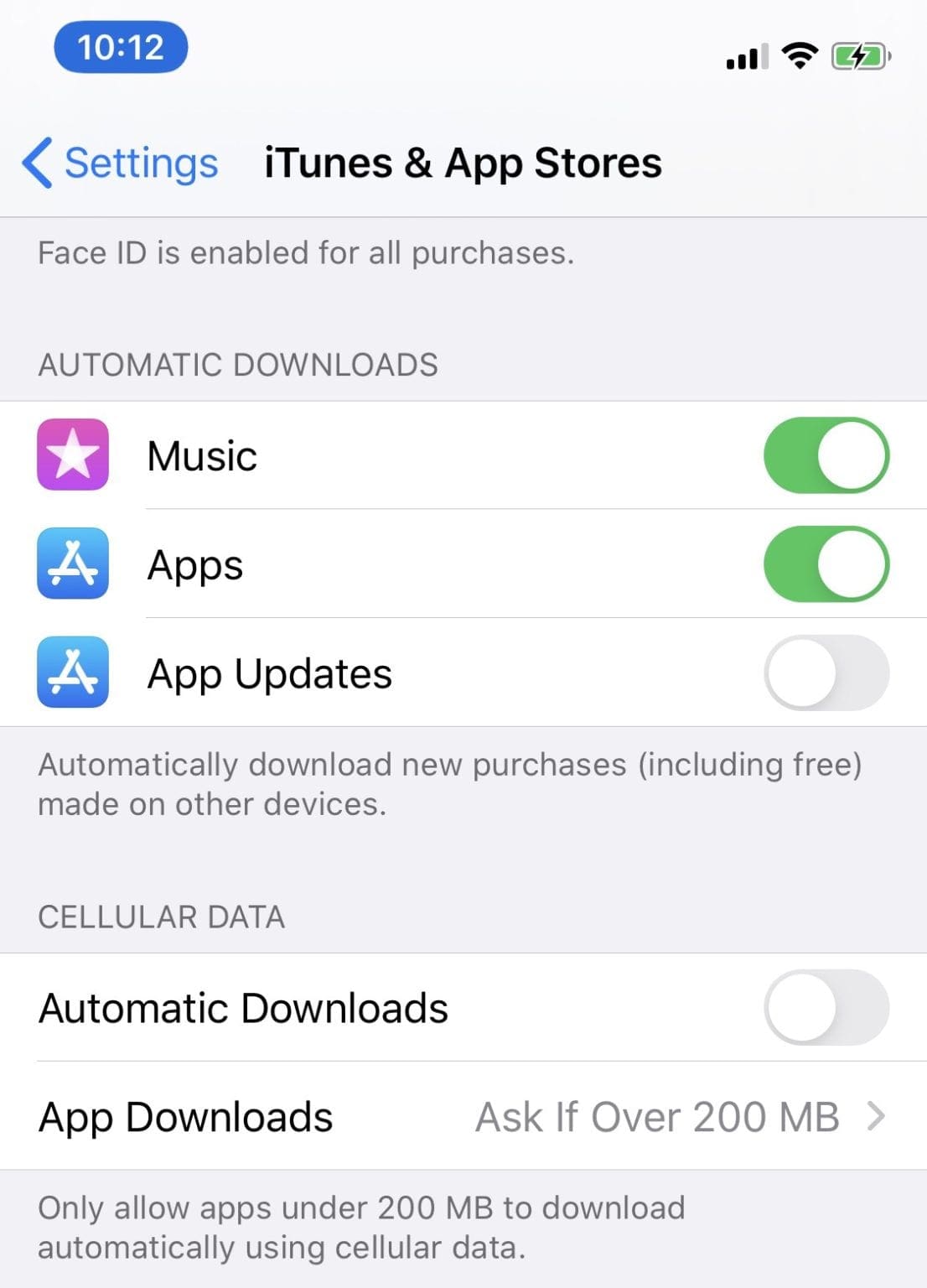This screenshot has height=1288, width=927.
Task: Tap the Face ID purchases notice text
Action: 305,252
